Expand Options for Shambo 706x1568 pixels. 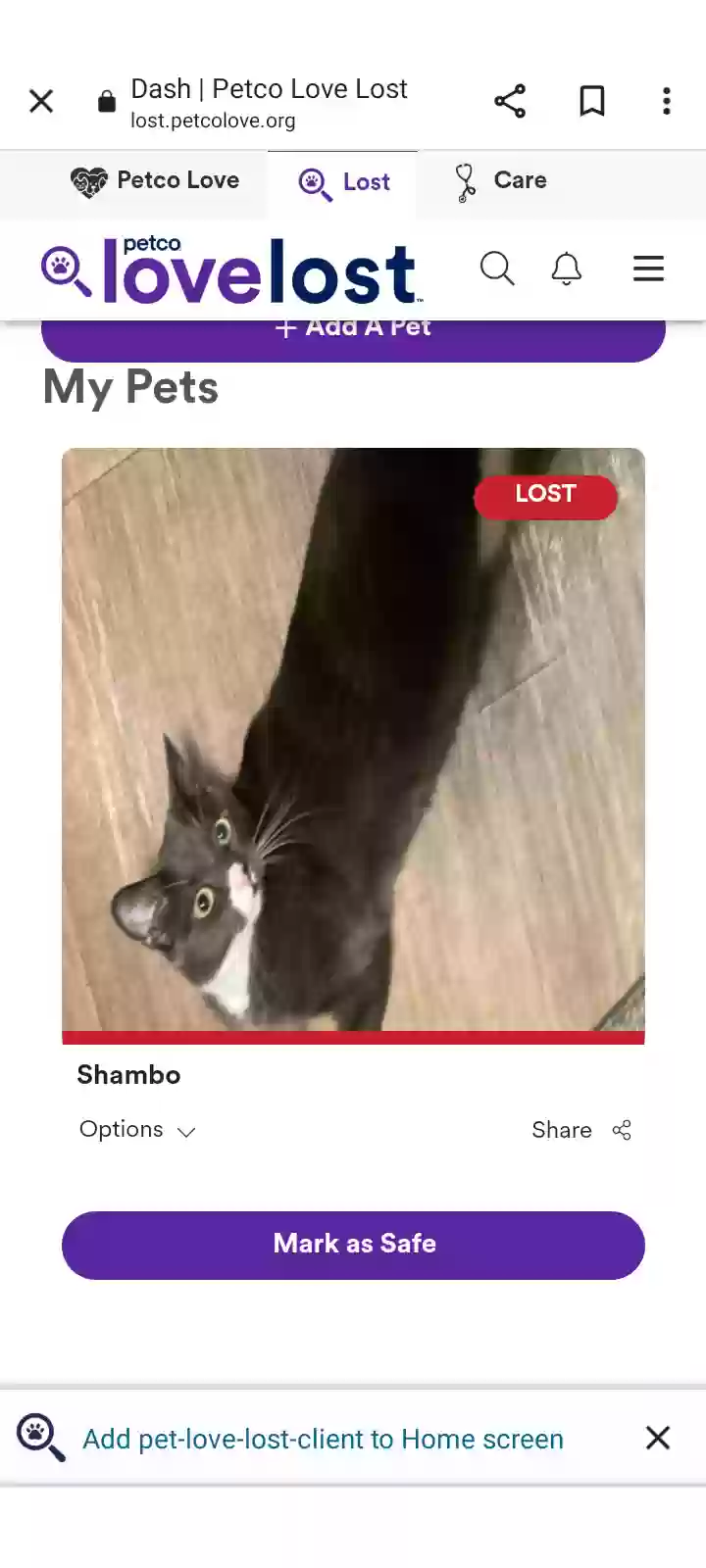[137, 1130]
